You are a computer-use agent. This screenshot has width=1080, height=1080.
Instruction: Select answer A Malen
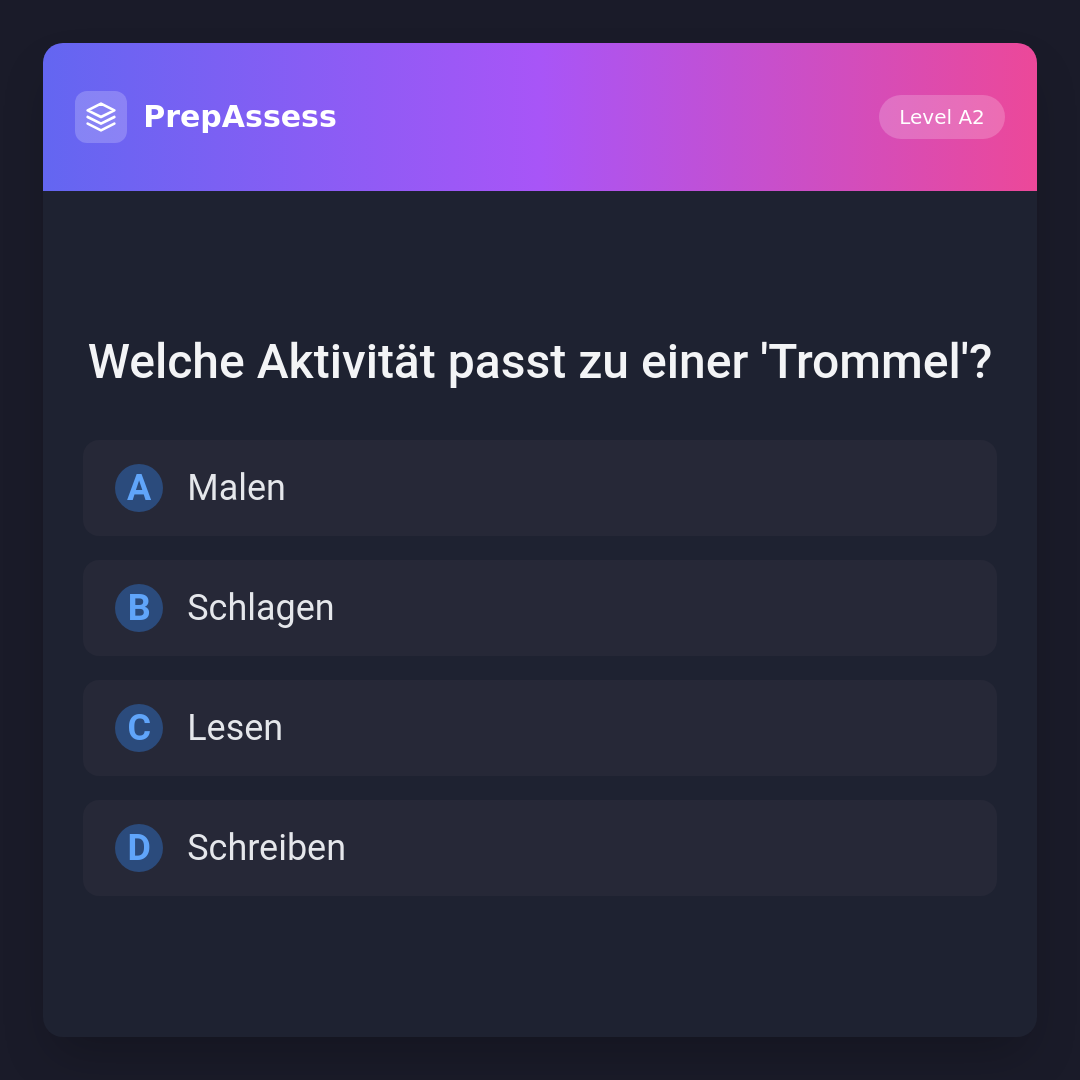tap(539, 488)
